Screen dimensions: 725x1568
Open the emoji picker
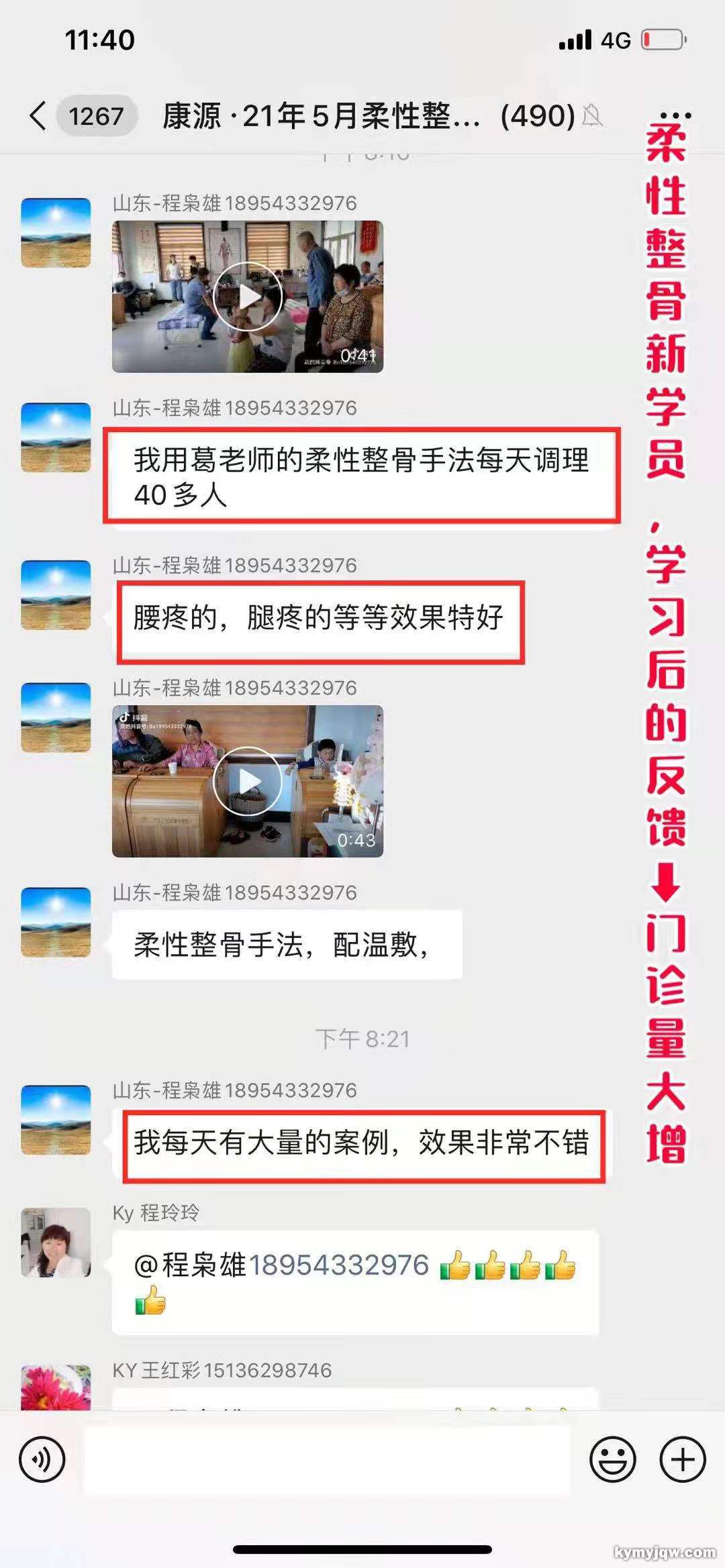coord(612,1459)
